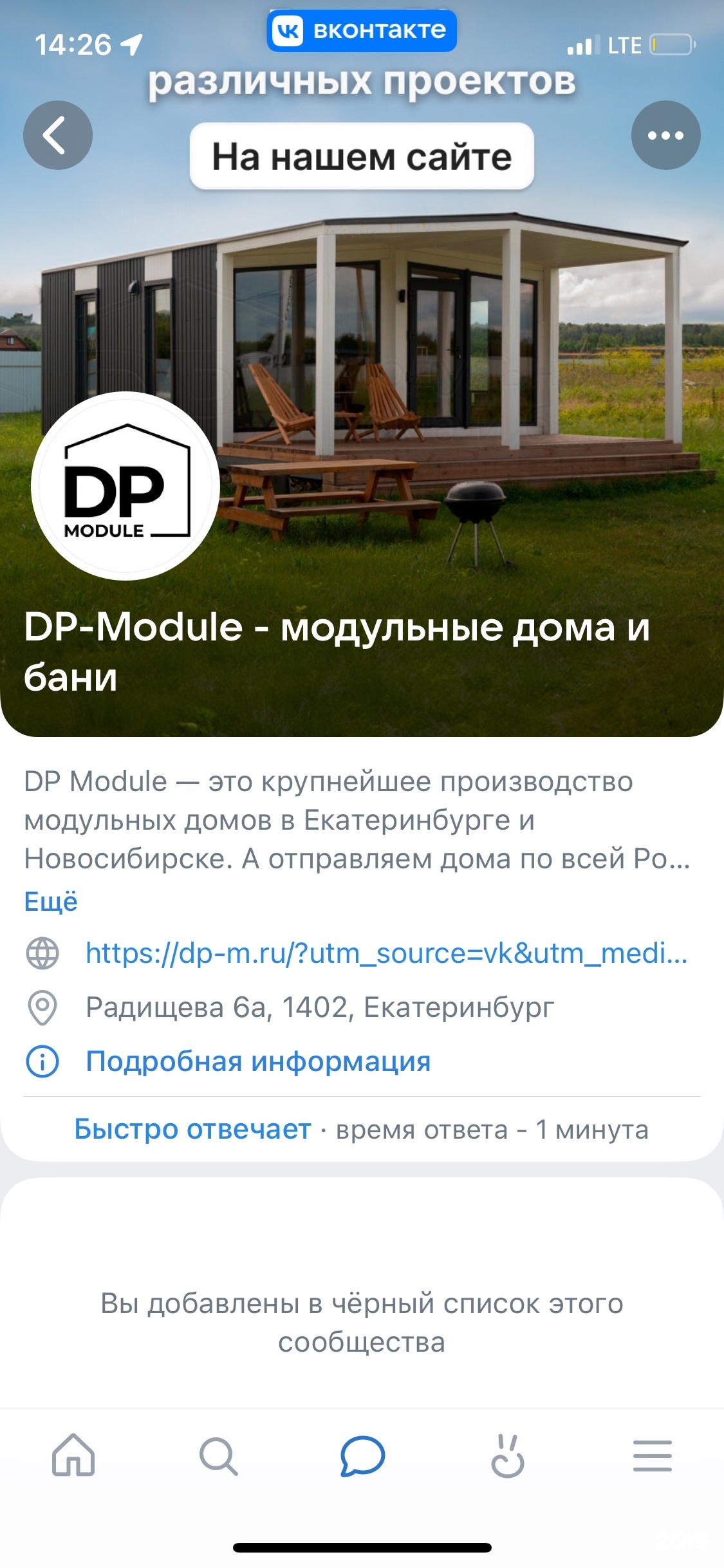Open Подробная информация

pos(258,1061)
